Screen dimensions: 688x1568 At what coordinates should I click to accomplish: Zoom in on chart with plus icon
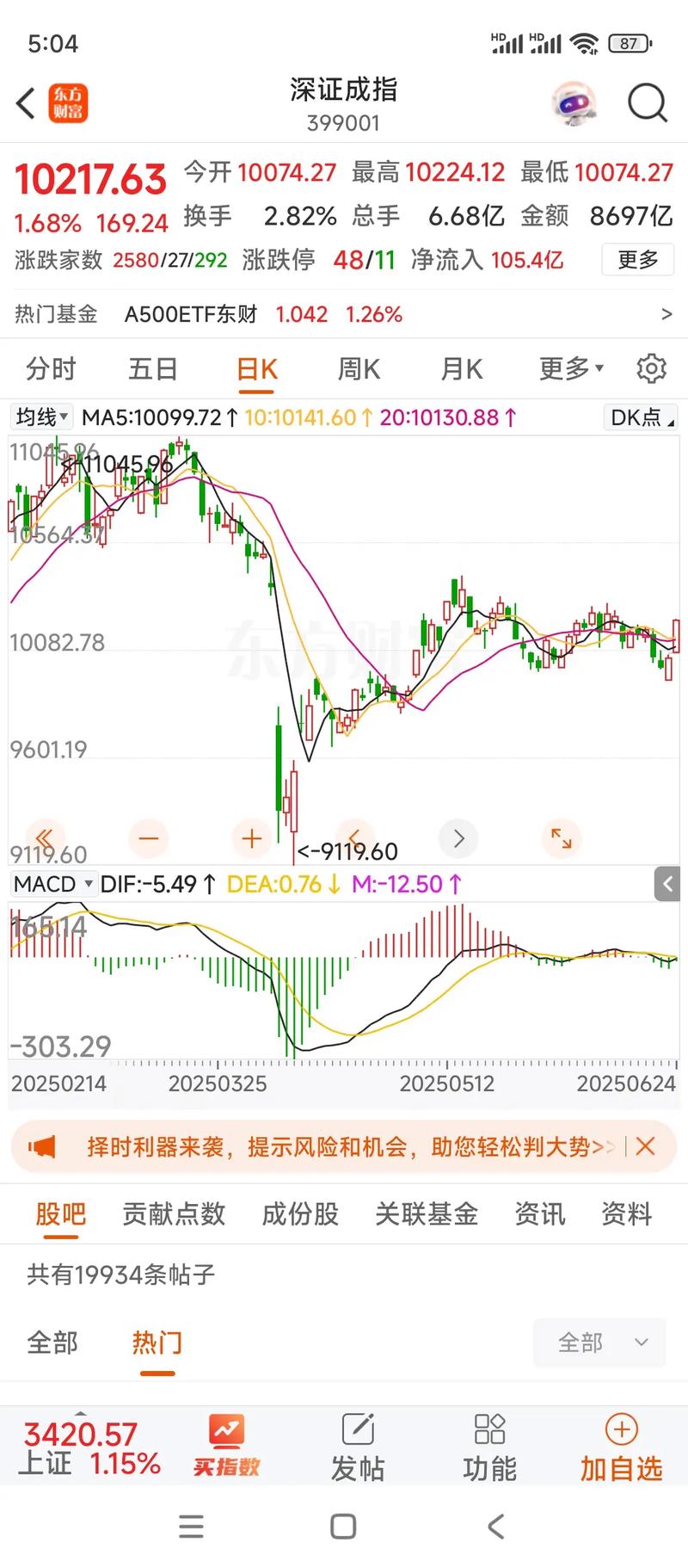click(251, 837)
